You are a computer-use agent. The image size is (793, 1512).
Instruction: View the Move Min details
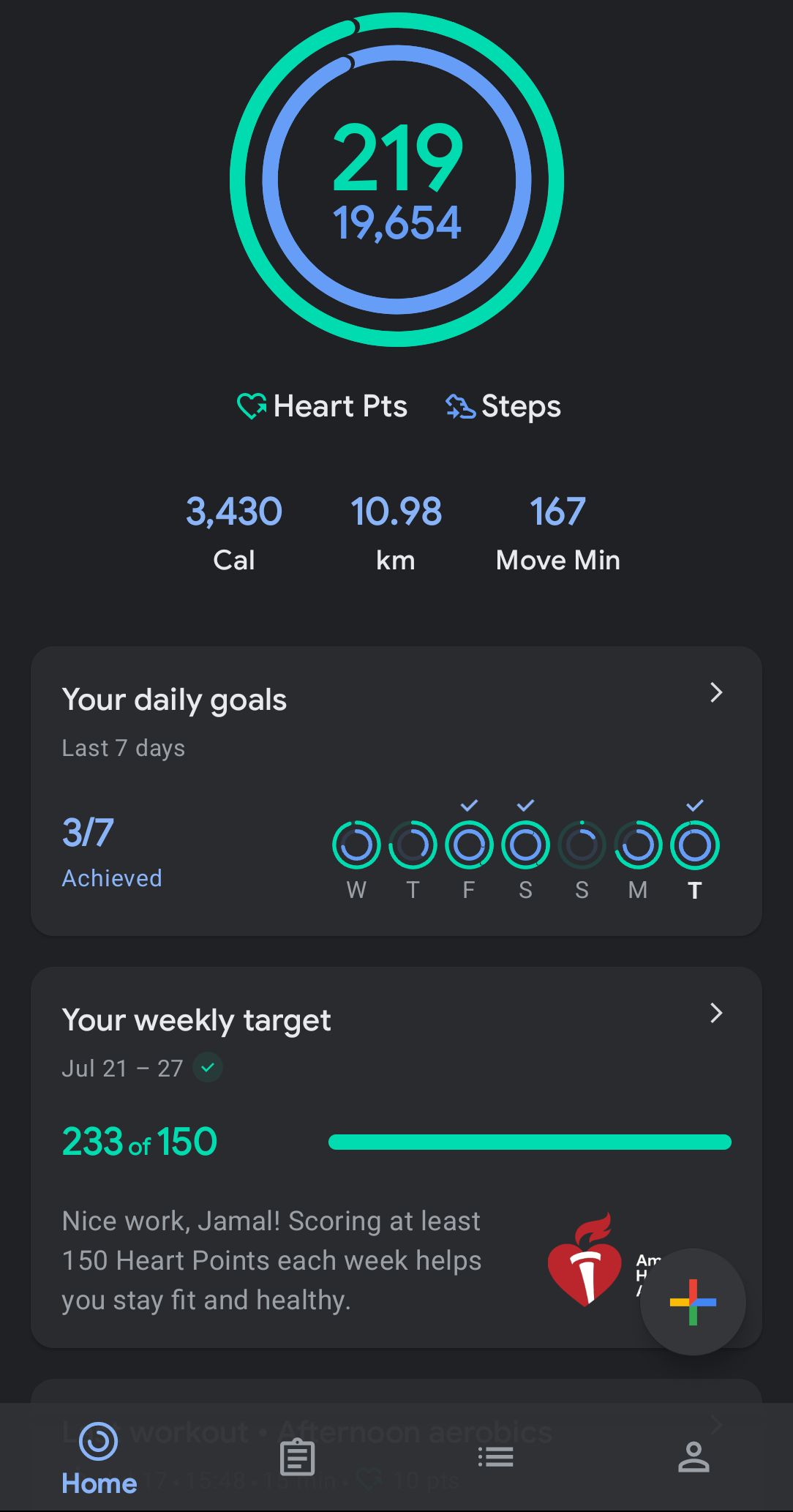click(x=558, y=533)
